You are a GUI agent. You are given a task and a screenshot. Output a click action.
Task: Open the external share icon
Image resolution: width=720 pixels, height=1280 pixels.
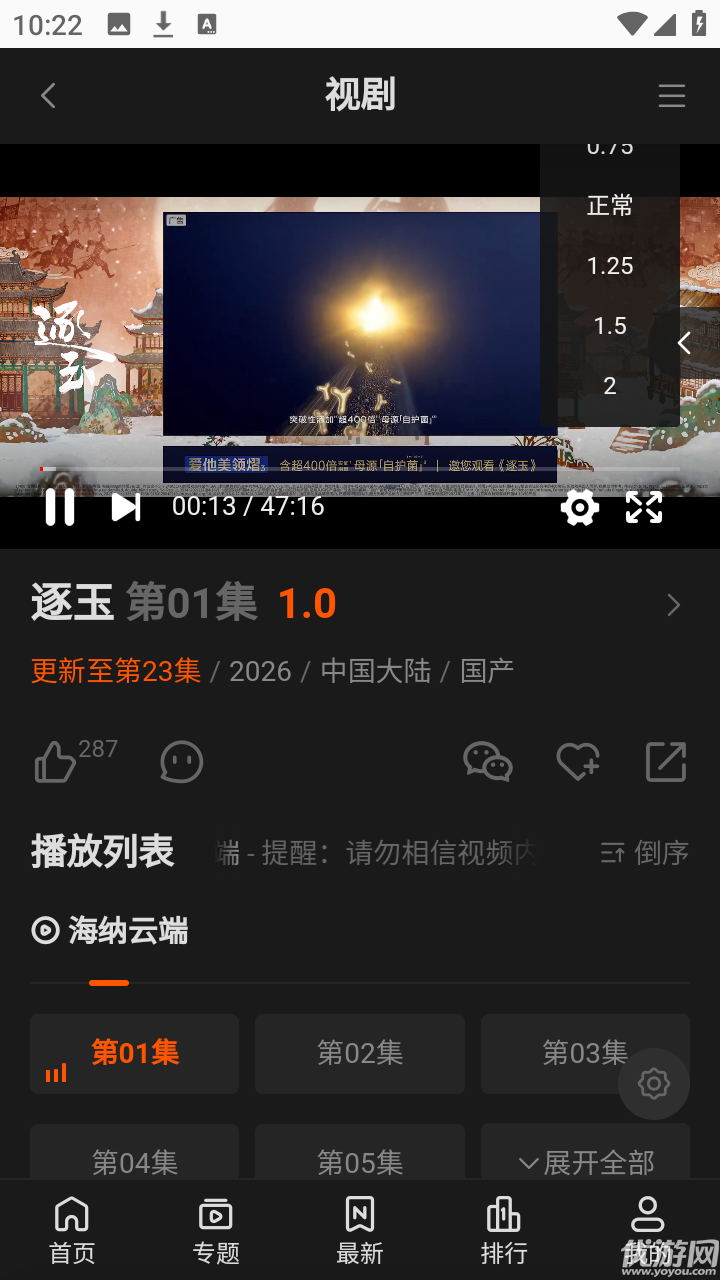[x=665, y=762]
